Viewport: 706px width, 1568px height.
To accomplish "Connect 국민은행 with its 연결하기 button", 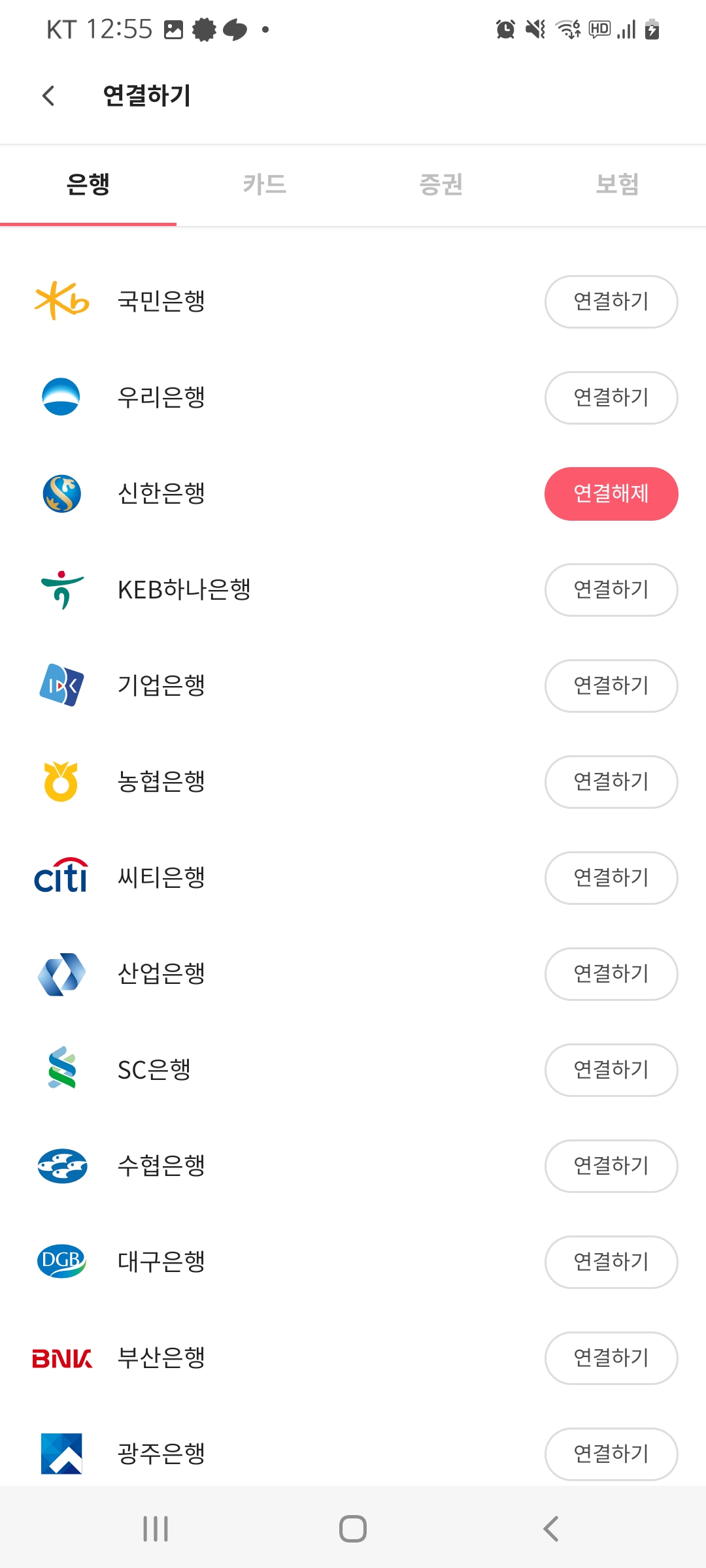I will pyautogui.click(x=611, y=301).
